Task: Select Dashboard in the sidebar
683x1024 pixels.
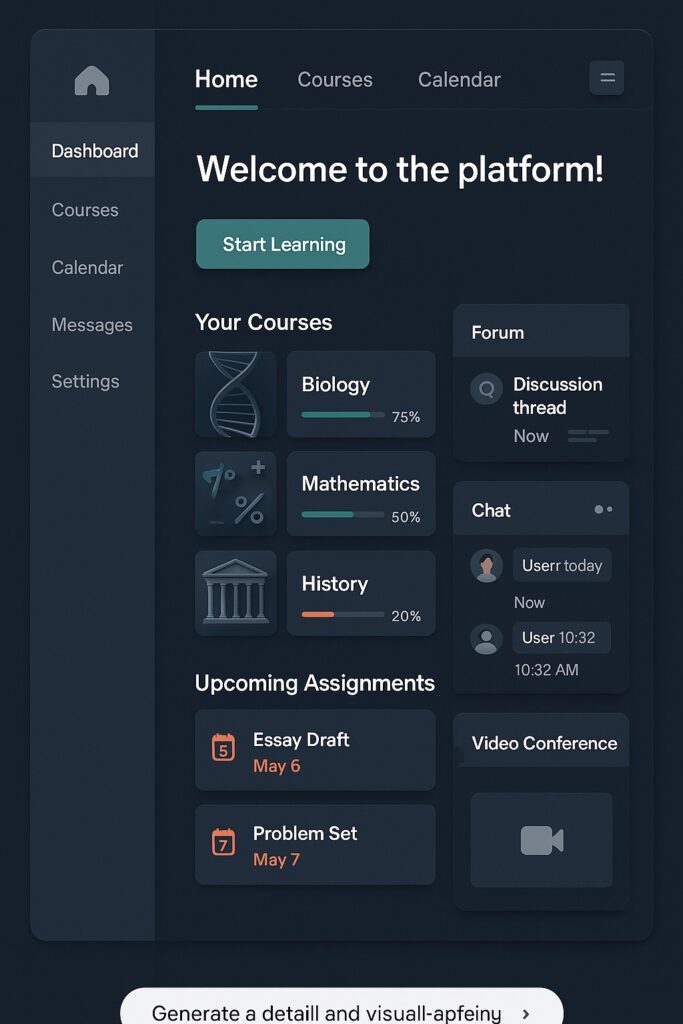Action: click(94, 151)
